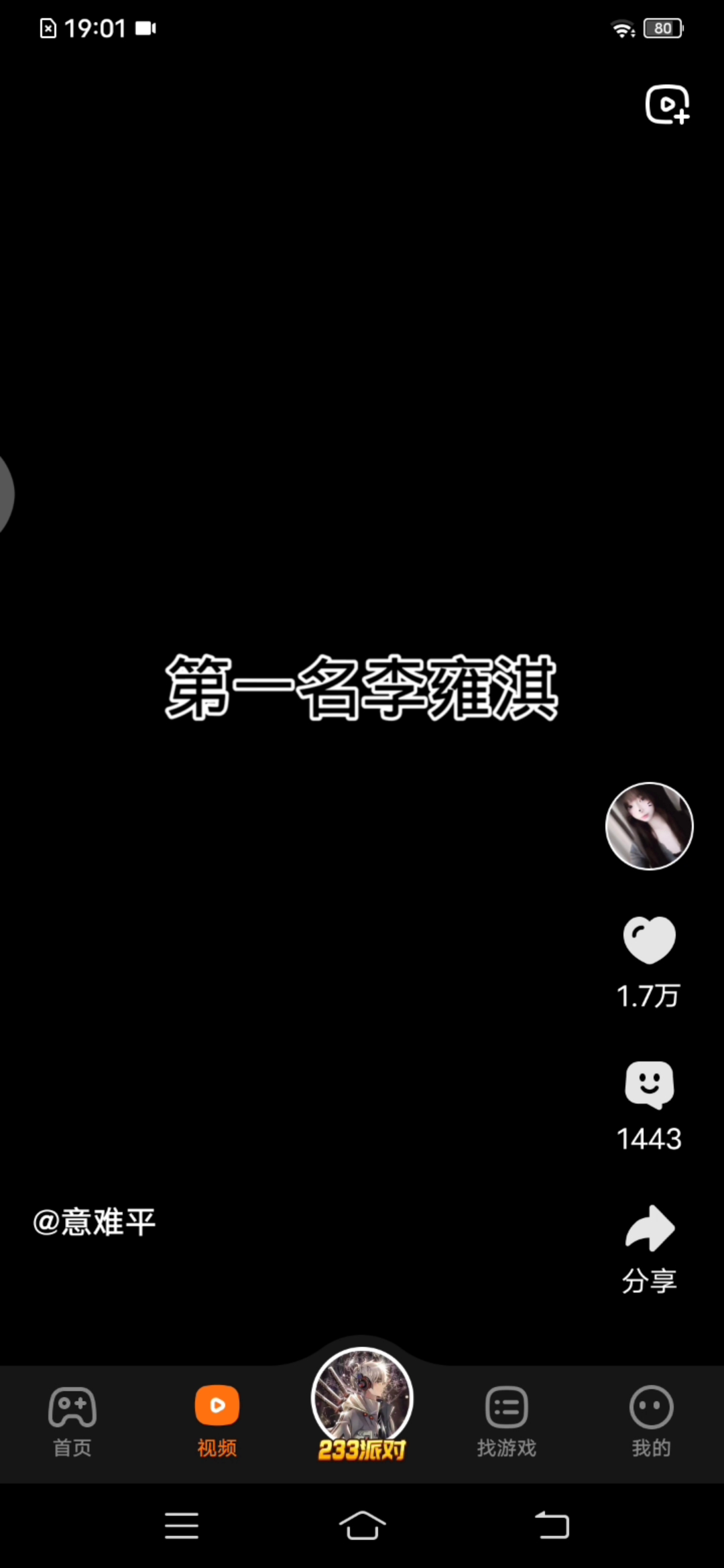Share this video via 分享
The width and height of the screenshot is (724, 1568).
649,1229
